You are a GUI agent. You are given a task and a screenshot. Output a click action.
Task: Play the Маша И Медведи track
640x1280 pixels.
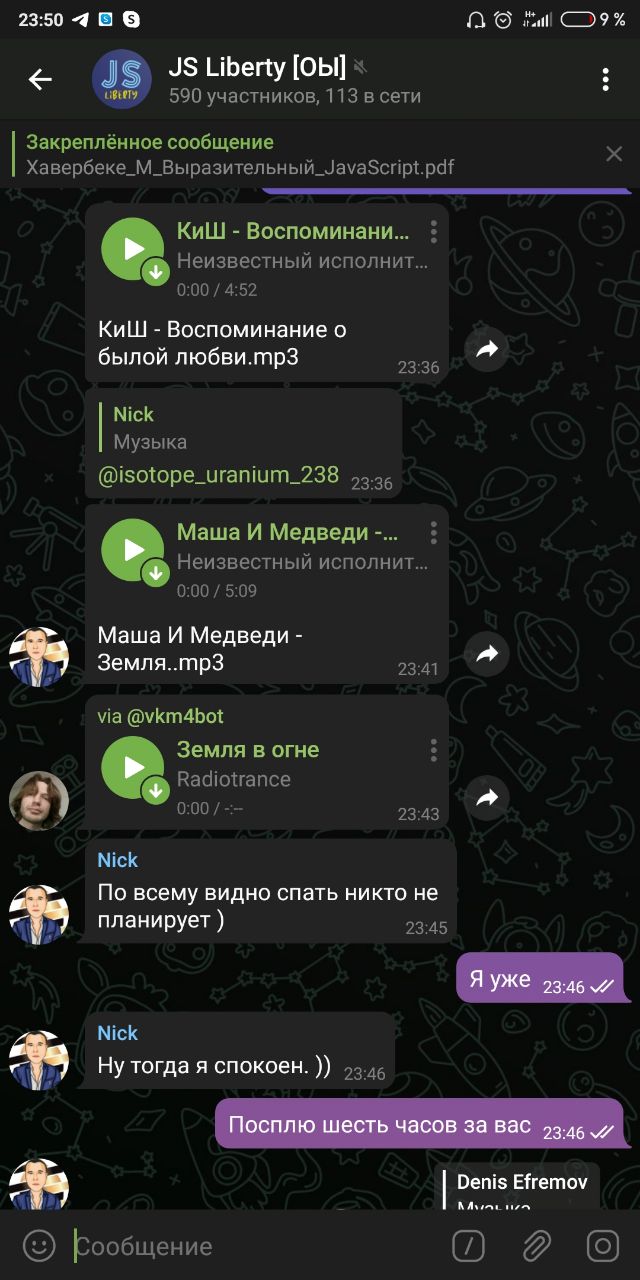click(133, 550)
